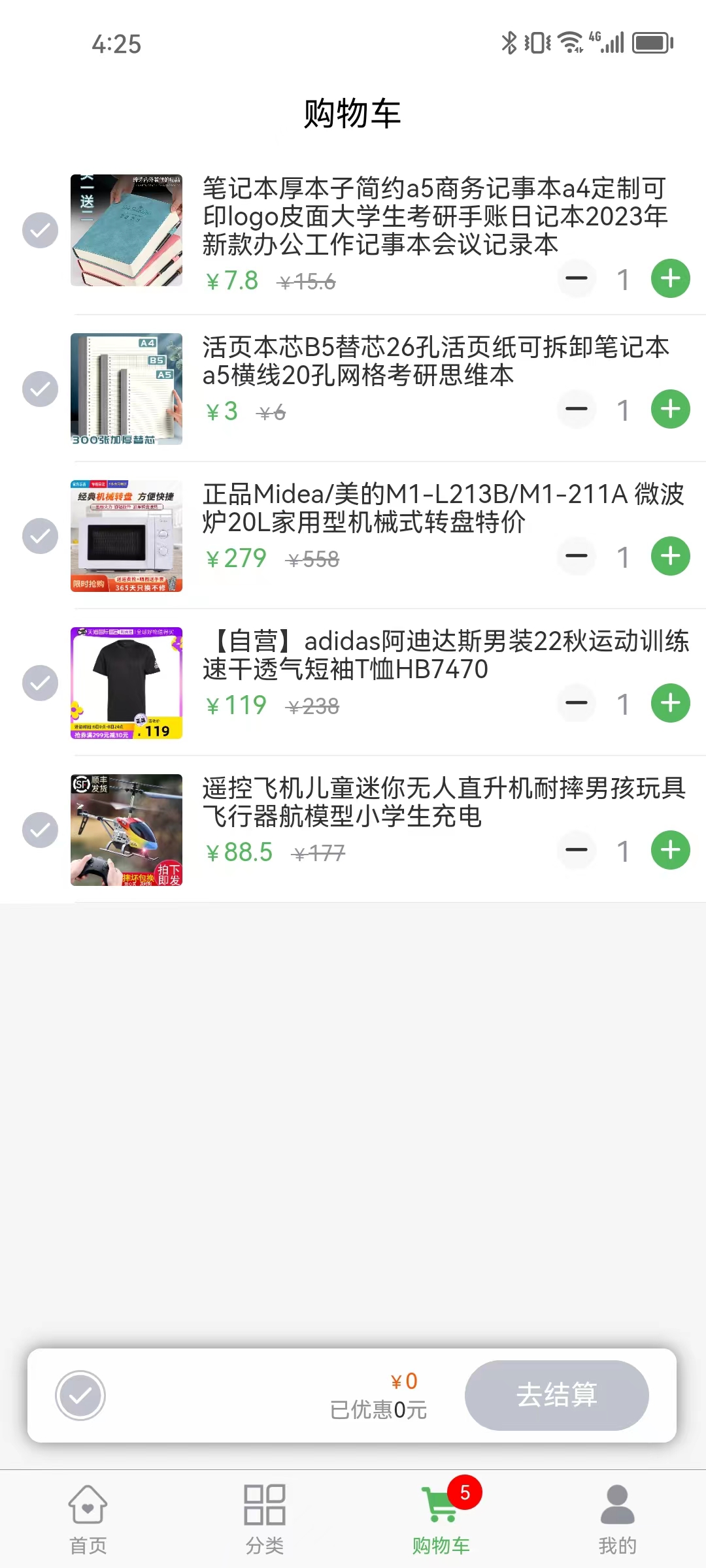Select the Midea 微波炉 checkbox
The width and height of the screenshot is (706, 1568).
41,536
